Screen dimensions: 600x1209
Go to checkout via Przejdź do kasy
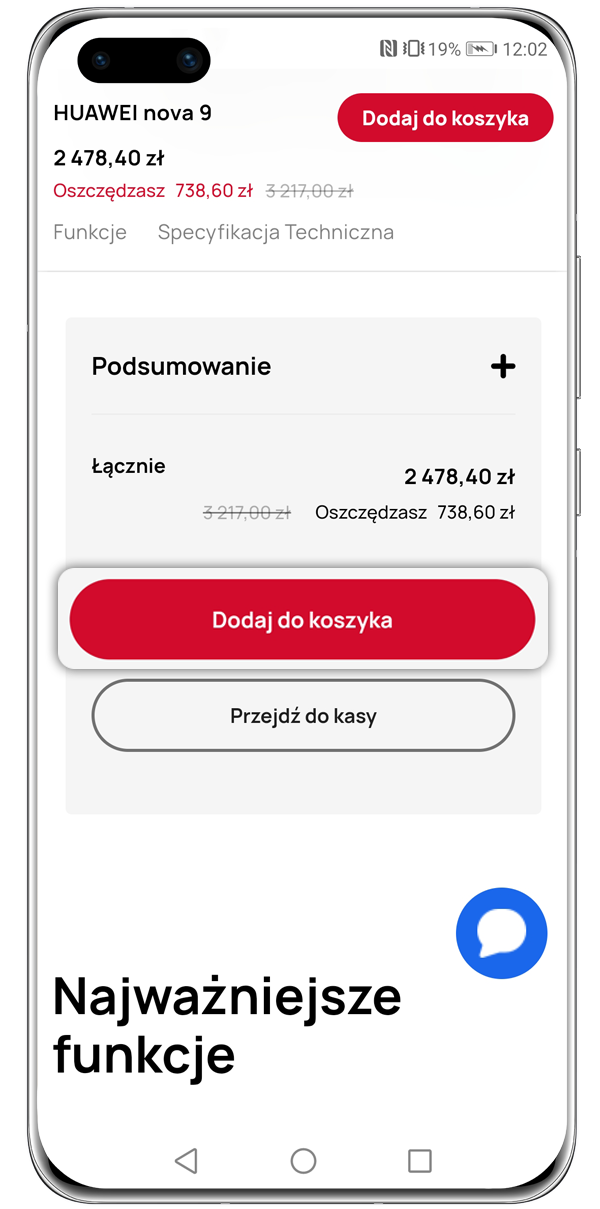[303, 716]
